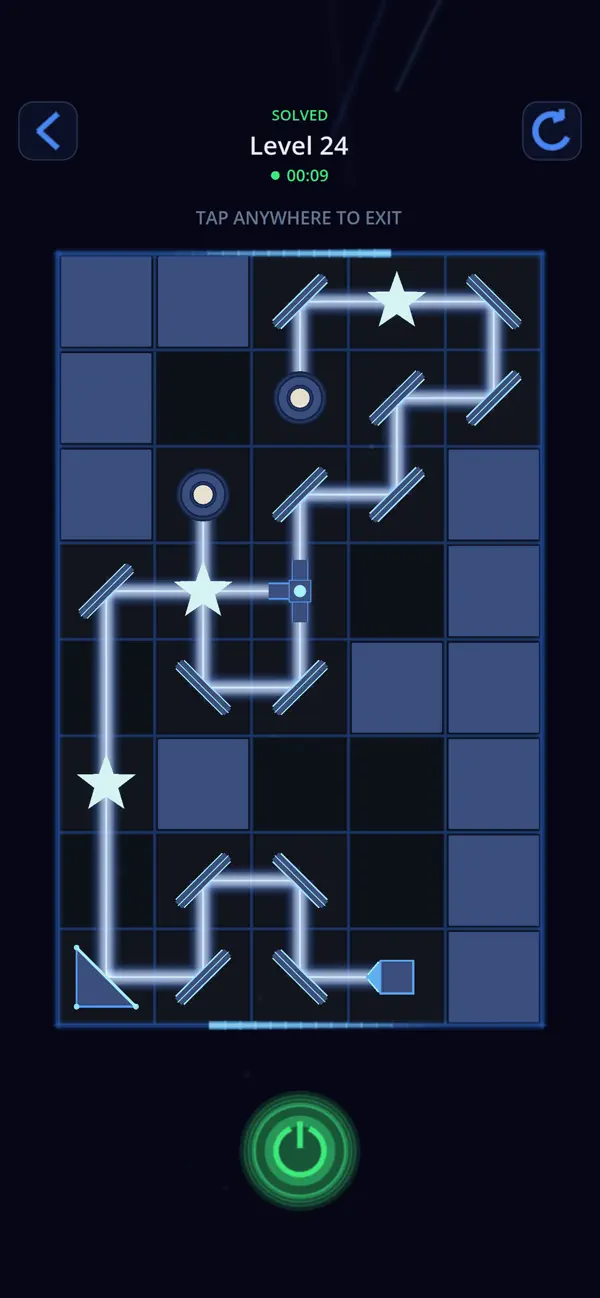Viewport: 600px width, 1298px height.
Task: Tap the triangular prism in the corner
Action: [105, 977]
